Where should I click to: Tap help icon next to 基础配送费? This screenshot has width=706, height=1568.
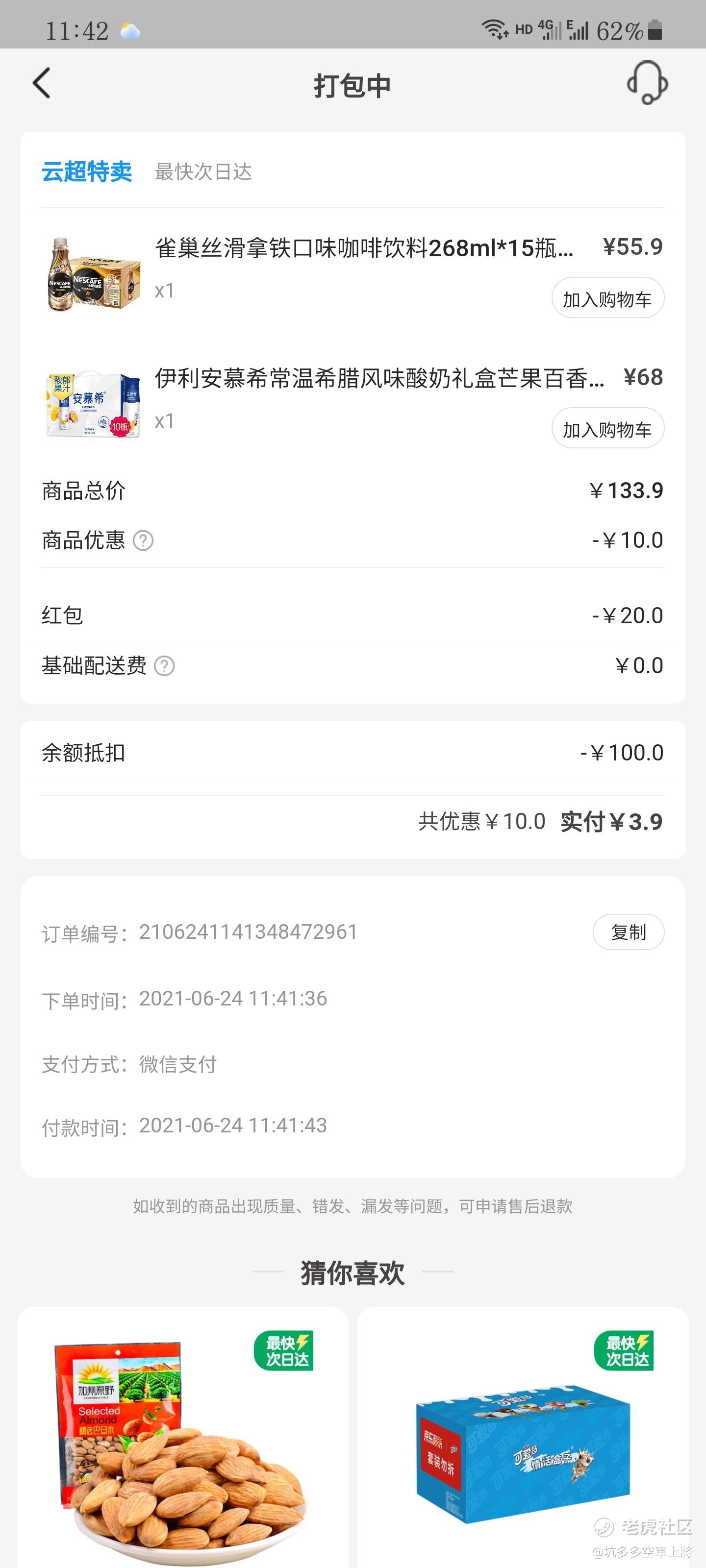point(164,666)
